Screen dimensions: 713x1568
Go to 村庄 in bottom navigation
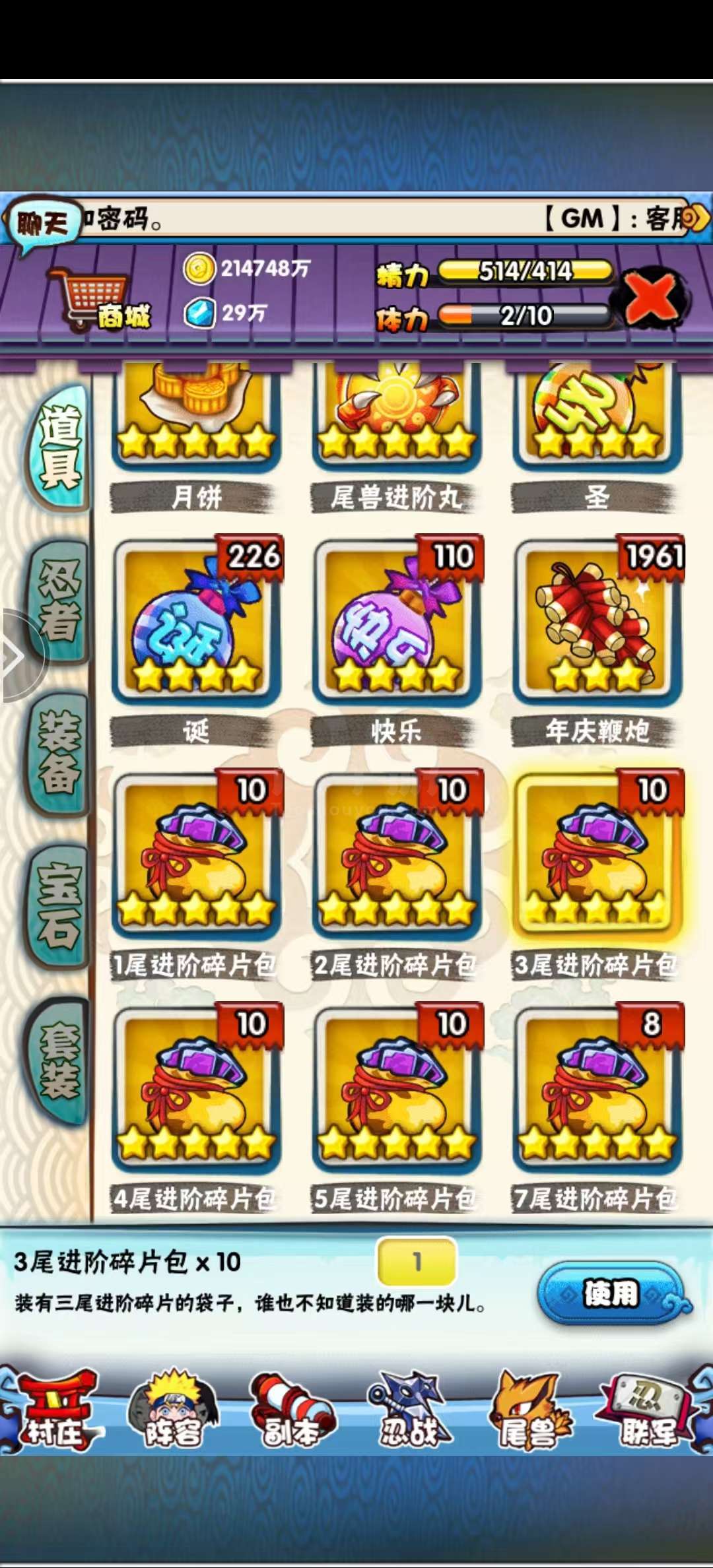pos(55,1411)
